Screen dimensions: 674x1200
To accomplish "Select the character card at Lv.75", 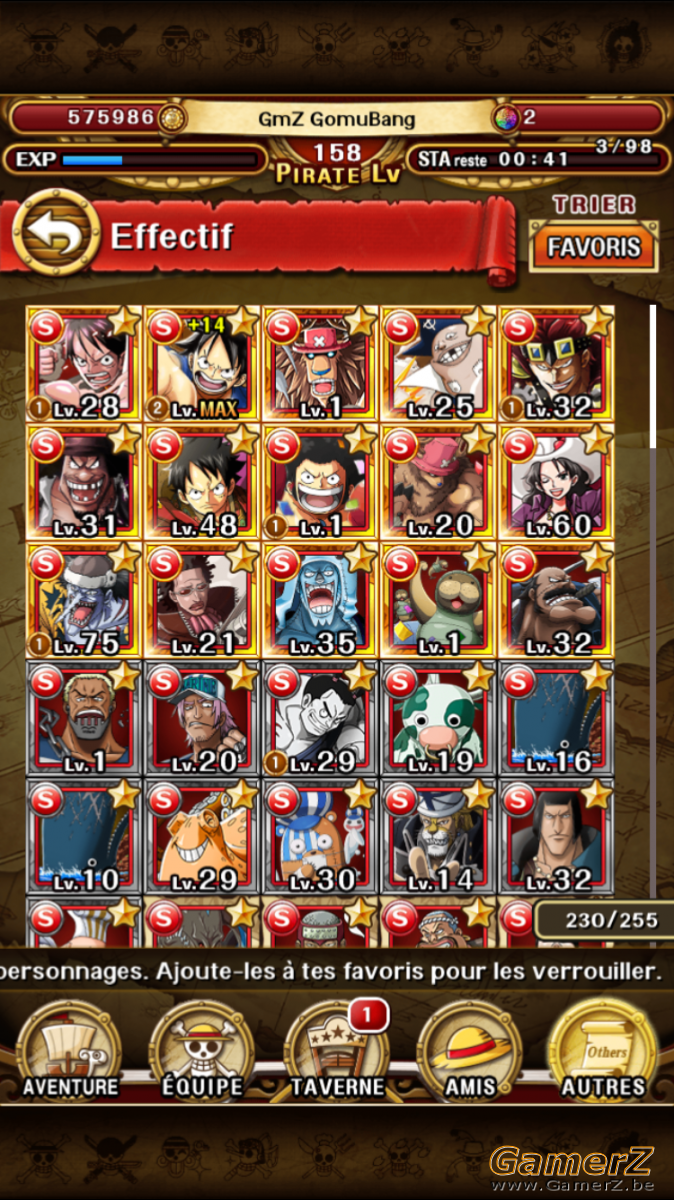I will click(84, 600).
